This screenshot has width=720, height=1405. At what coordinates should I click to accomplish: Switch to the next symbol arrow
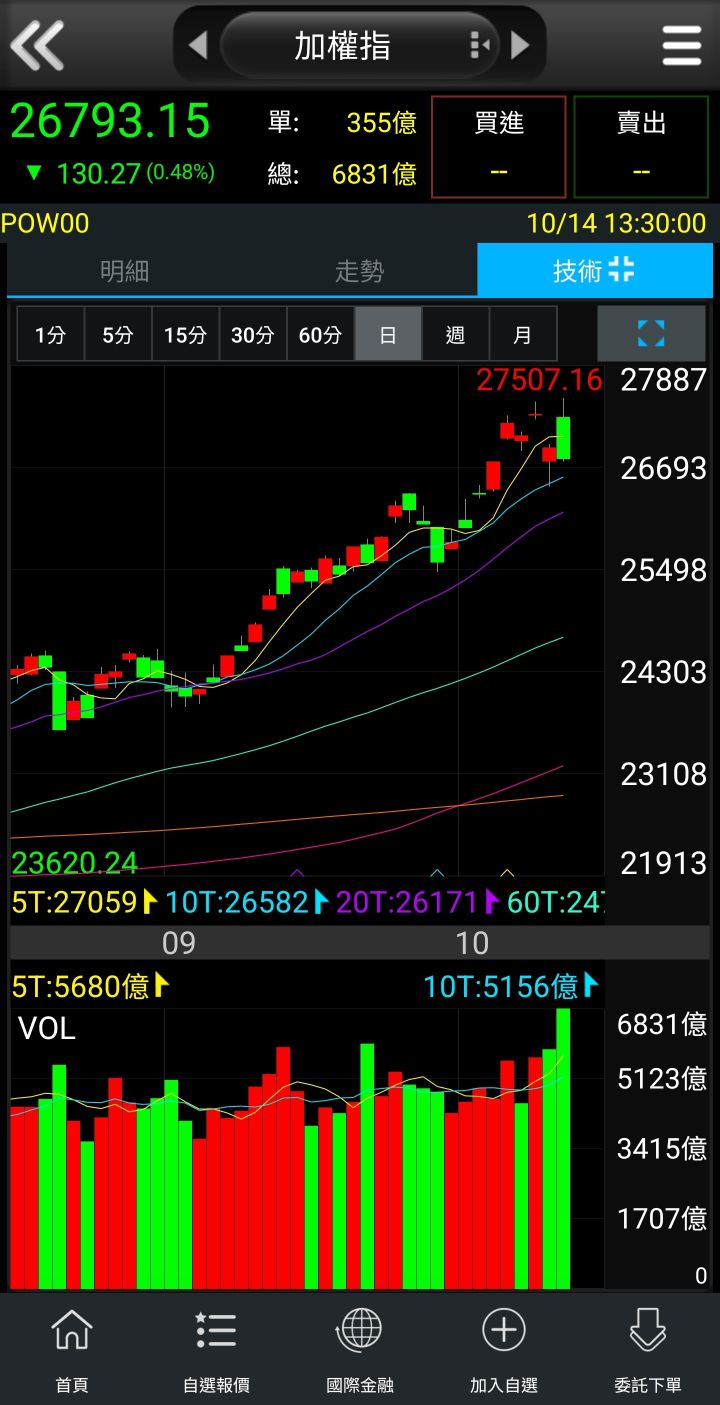point(520,45)
